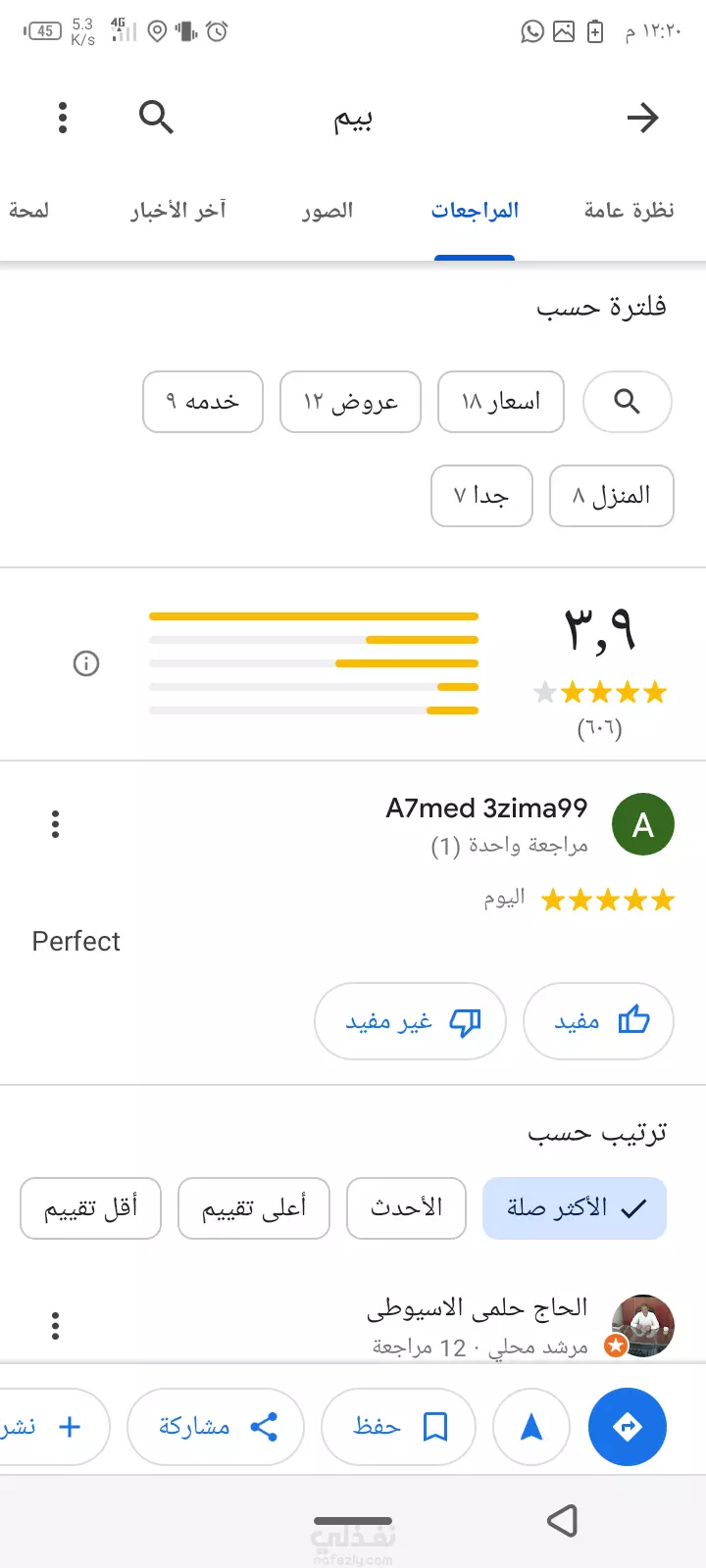The width and height of the screenshot is (706, 1568).
Task: Open the top overflow menu beside search
Action: tap(63, 118)
